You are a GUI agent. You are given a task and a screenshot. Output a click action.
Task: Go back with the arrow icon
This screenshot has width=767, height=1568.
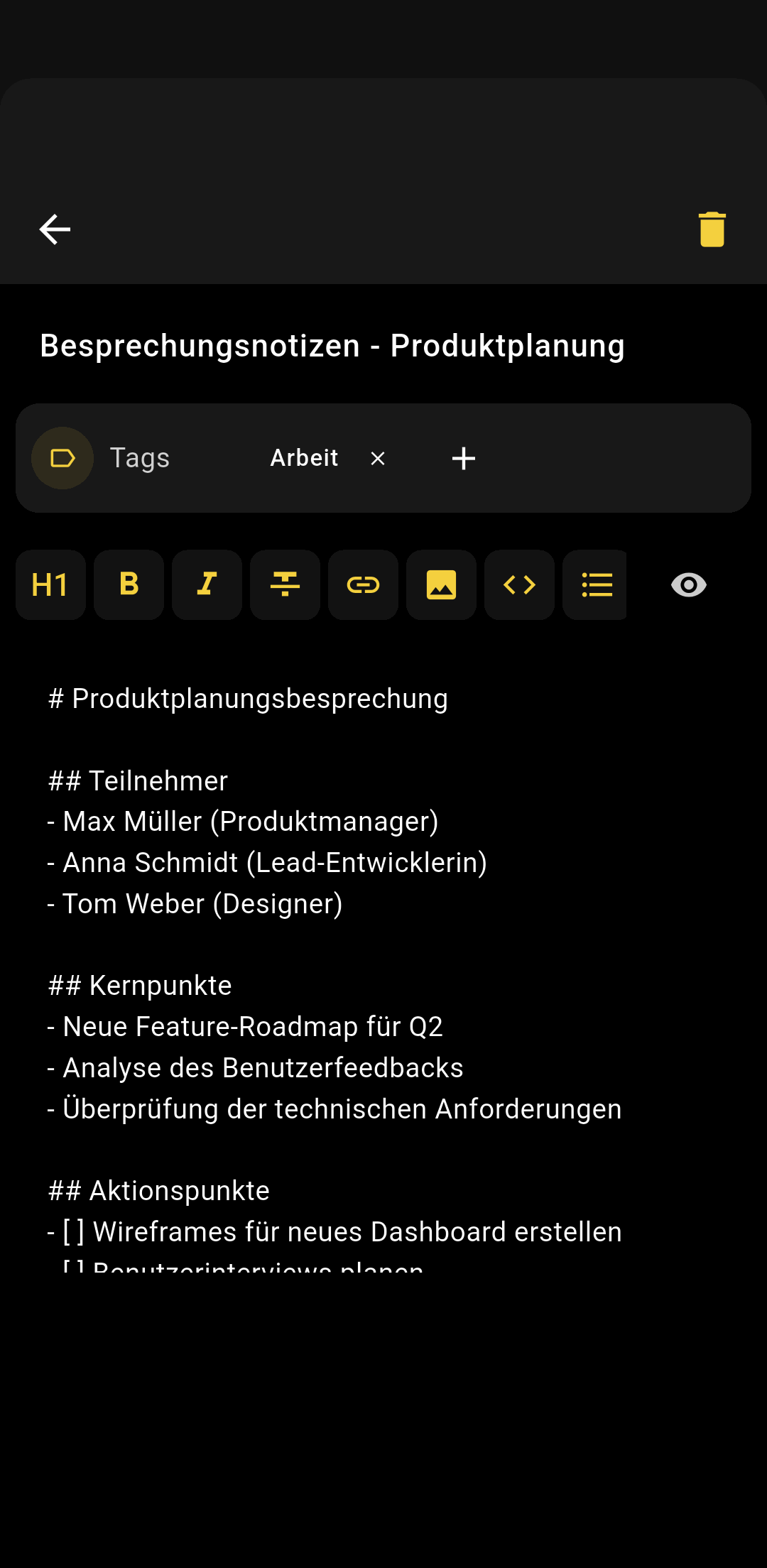[x=55, y=229]
